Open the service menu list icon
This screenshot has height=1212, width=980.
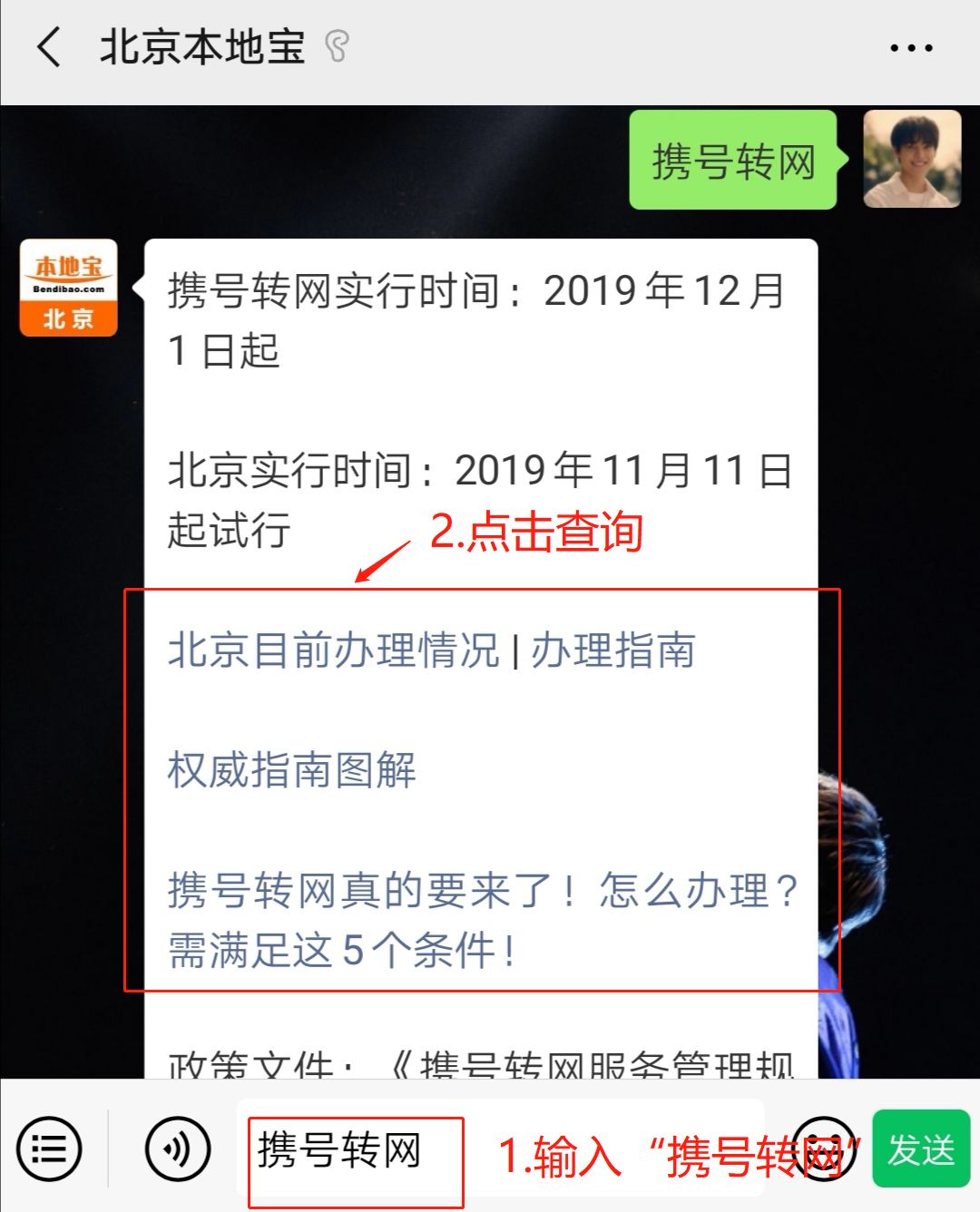pyautogui.click(x=49, y=1149)
